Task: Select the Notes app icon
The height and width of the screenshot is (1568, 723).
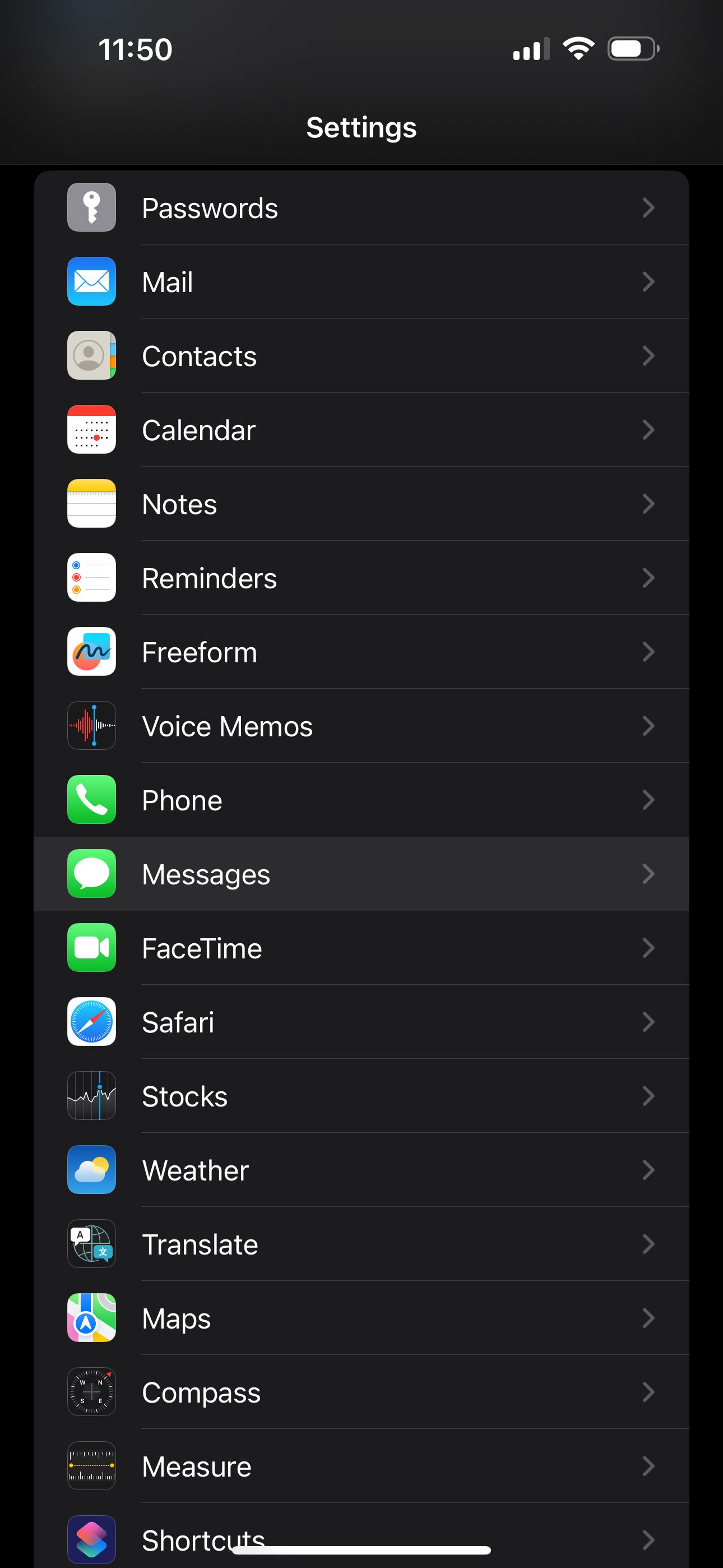Action: coord(91,504)
